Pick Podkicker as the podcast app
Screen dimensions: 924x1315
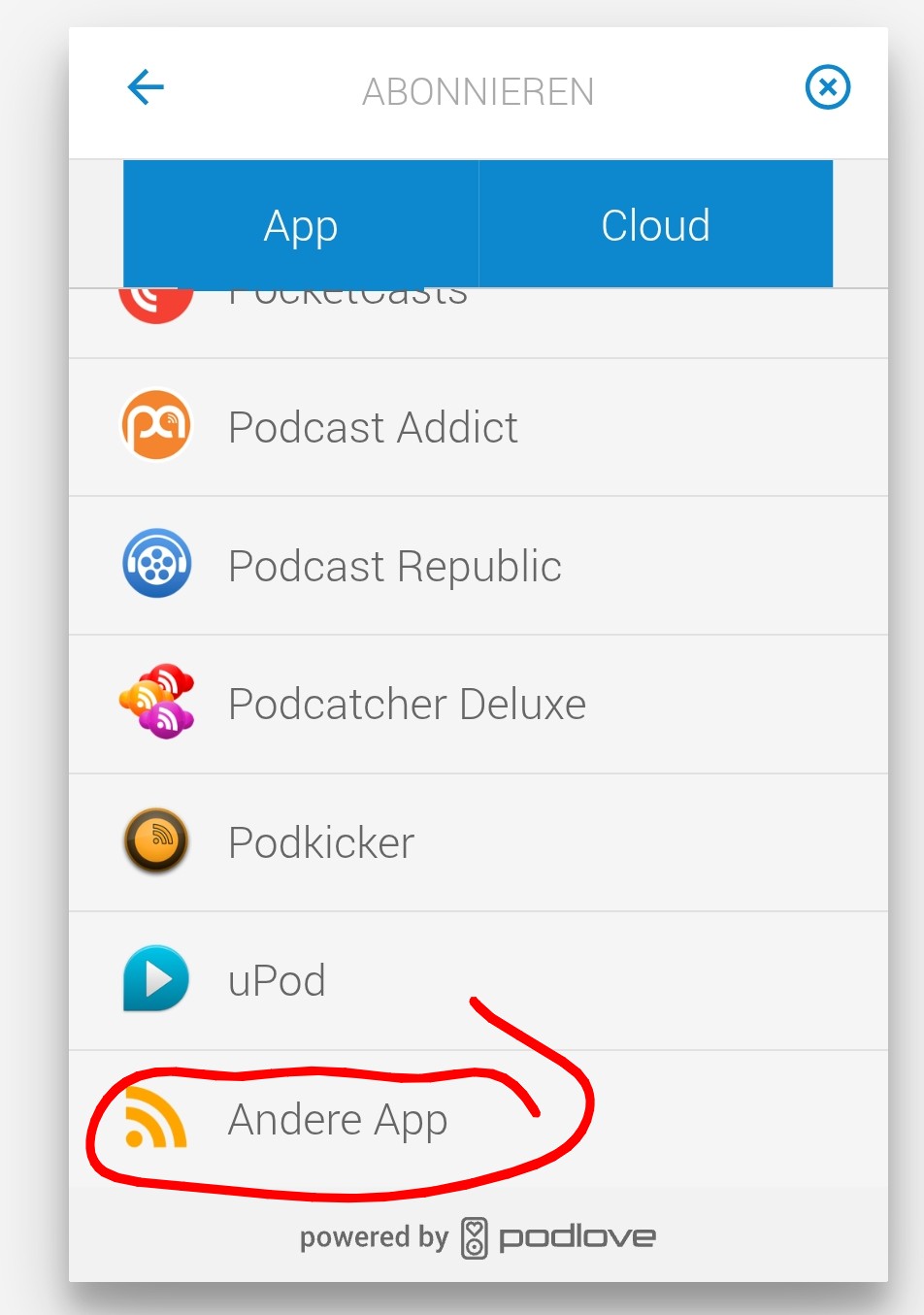pyautogui.click(x=321, y=842)
